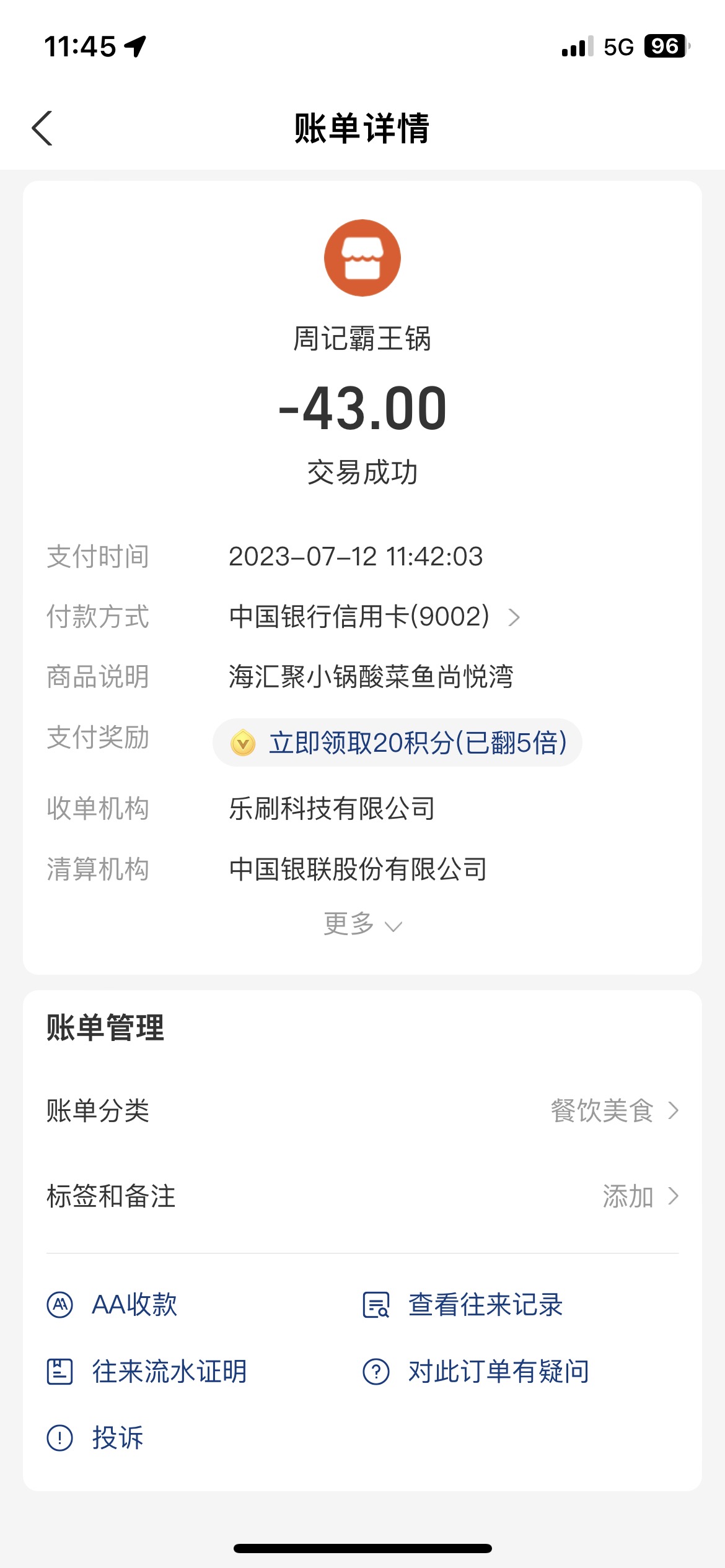Open 往来流水证明 statement proof
The width and height of the screenshot is (725, 1568).
pos(147,1371)
